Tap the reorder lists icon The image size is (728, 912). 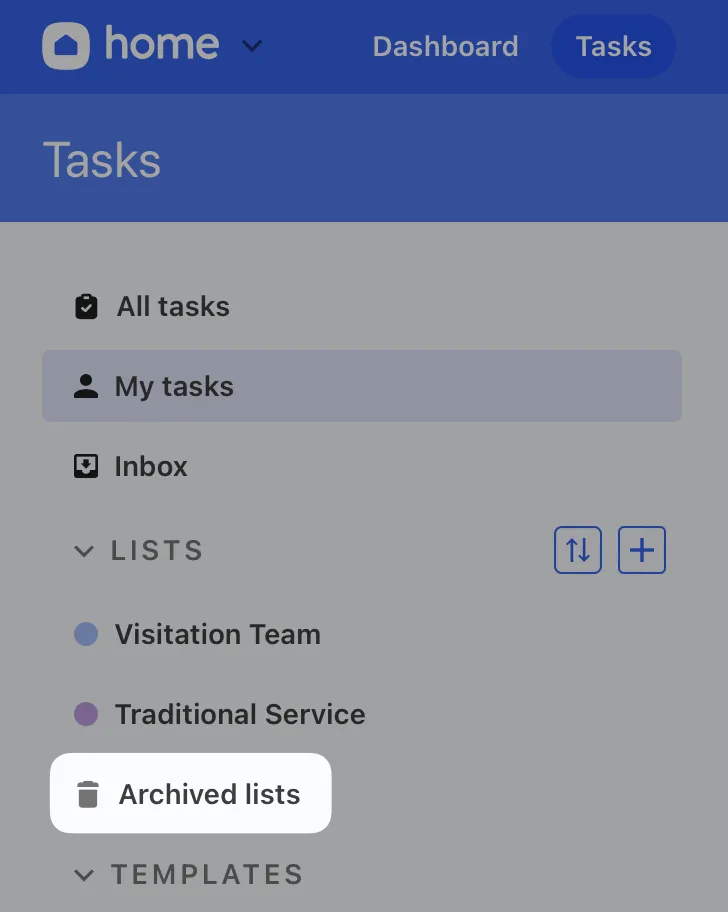578,550
